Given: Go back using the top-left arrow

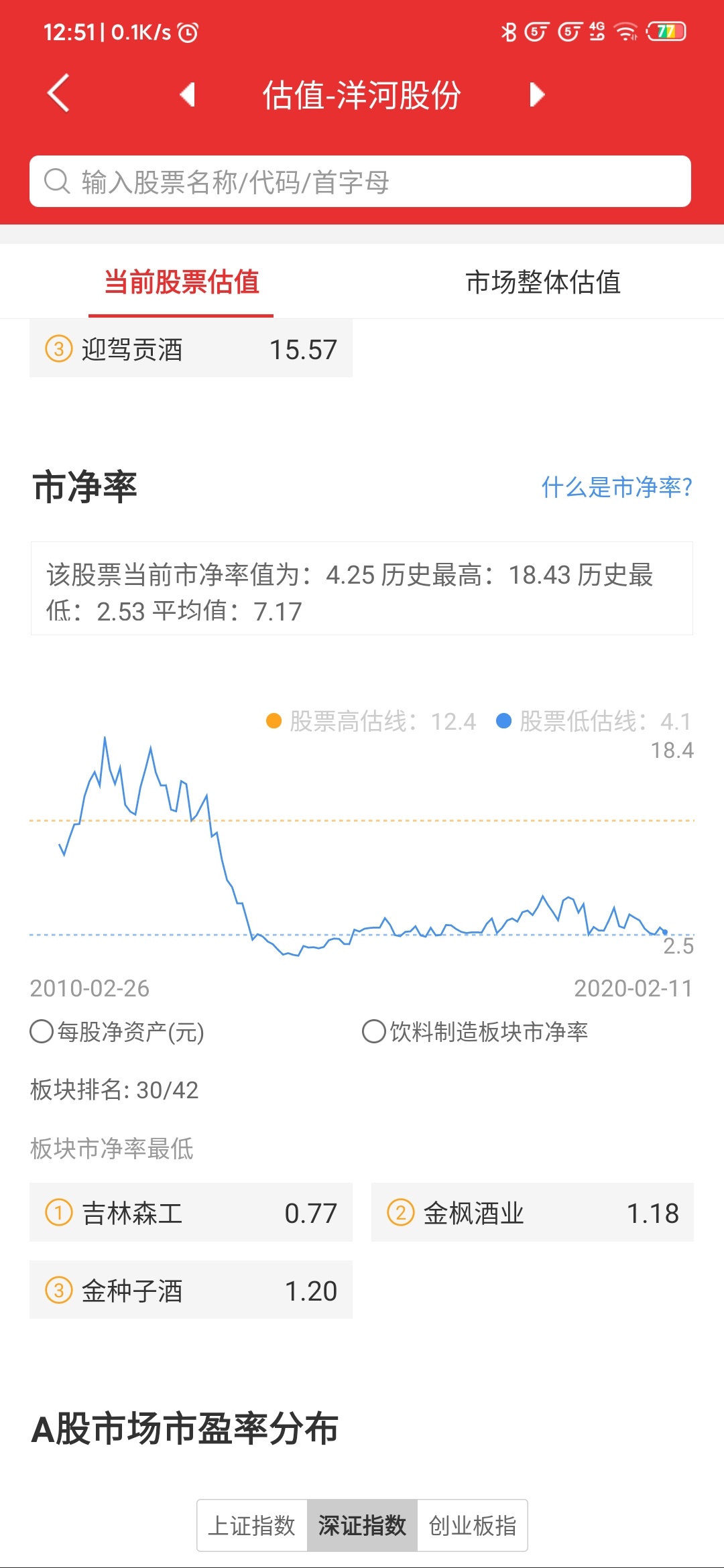Looking at the screenshot, I should 59,94.
